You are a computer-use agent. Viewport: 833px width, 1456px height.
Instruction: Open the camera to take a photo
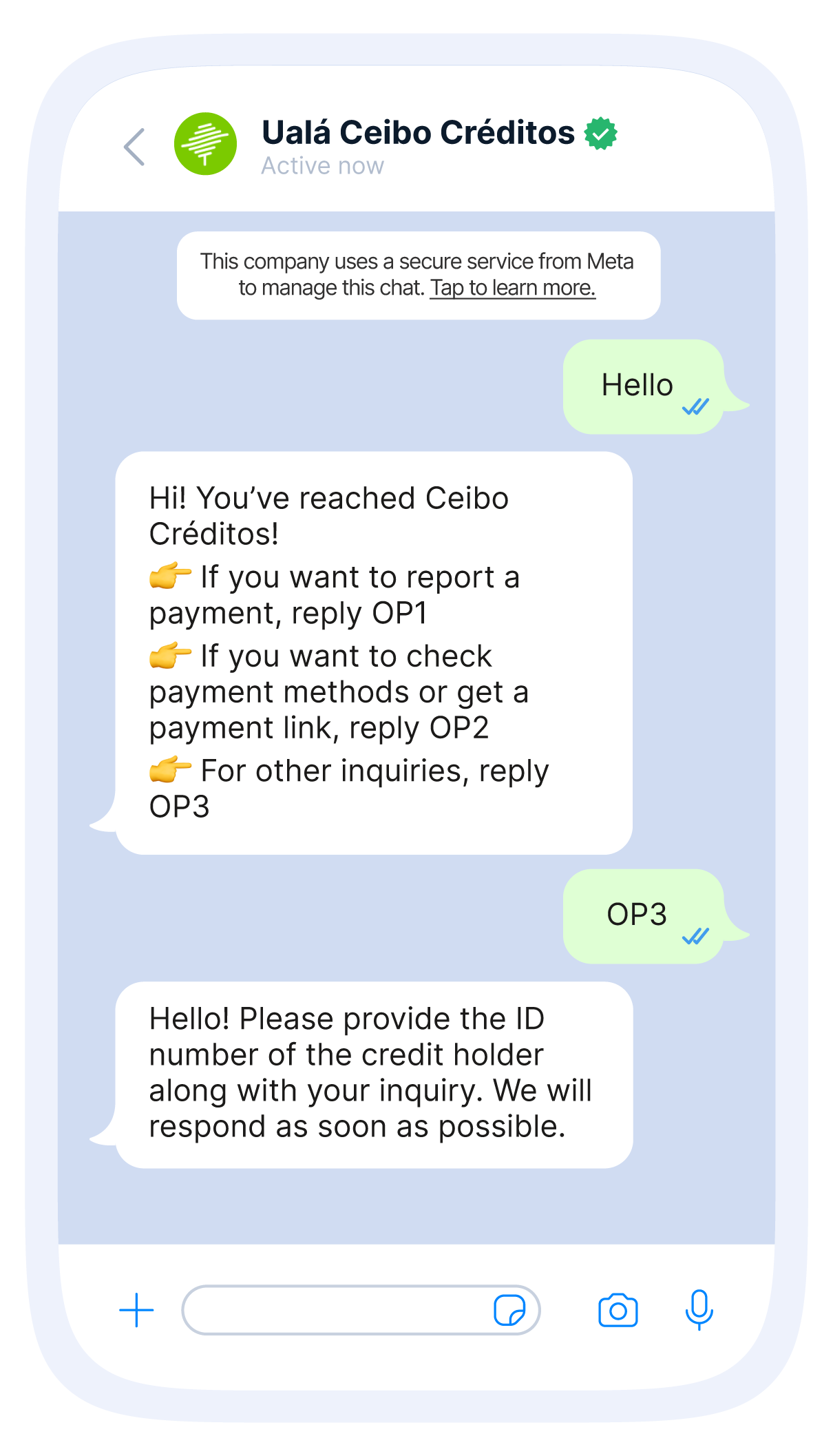coord(618,1310)
